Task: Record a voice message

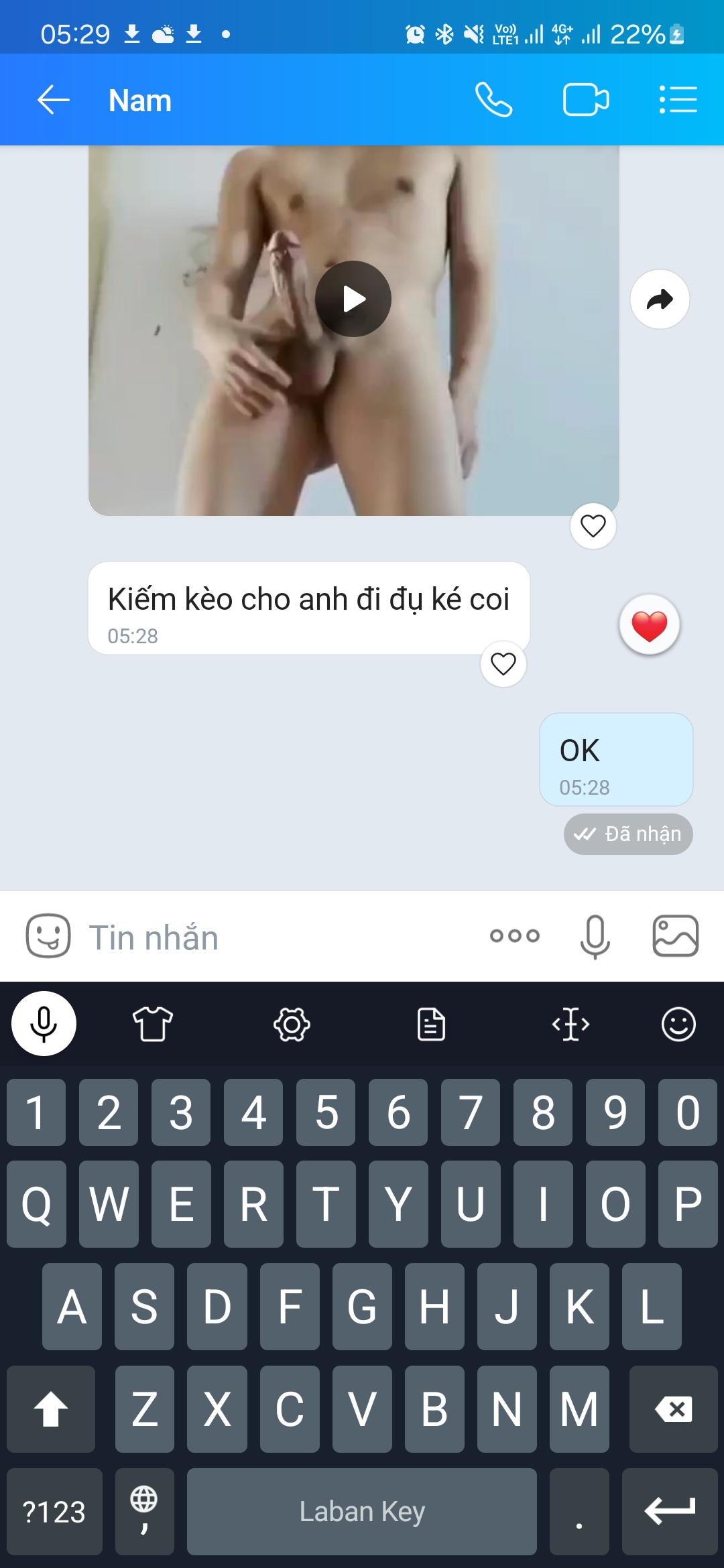Action: point(595,936)
